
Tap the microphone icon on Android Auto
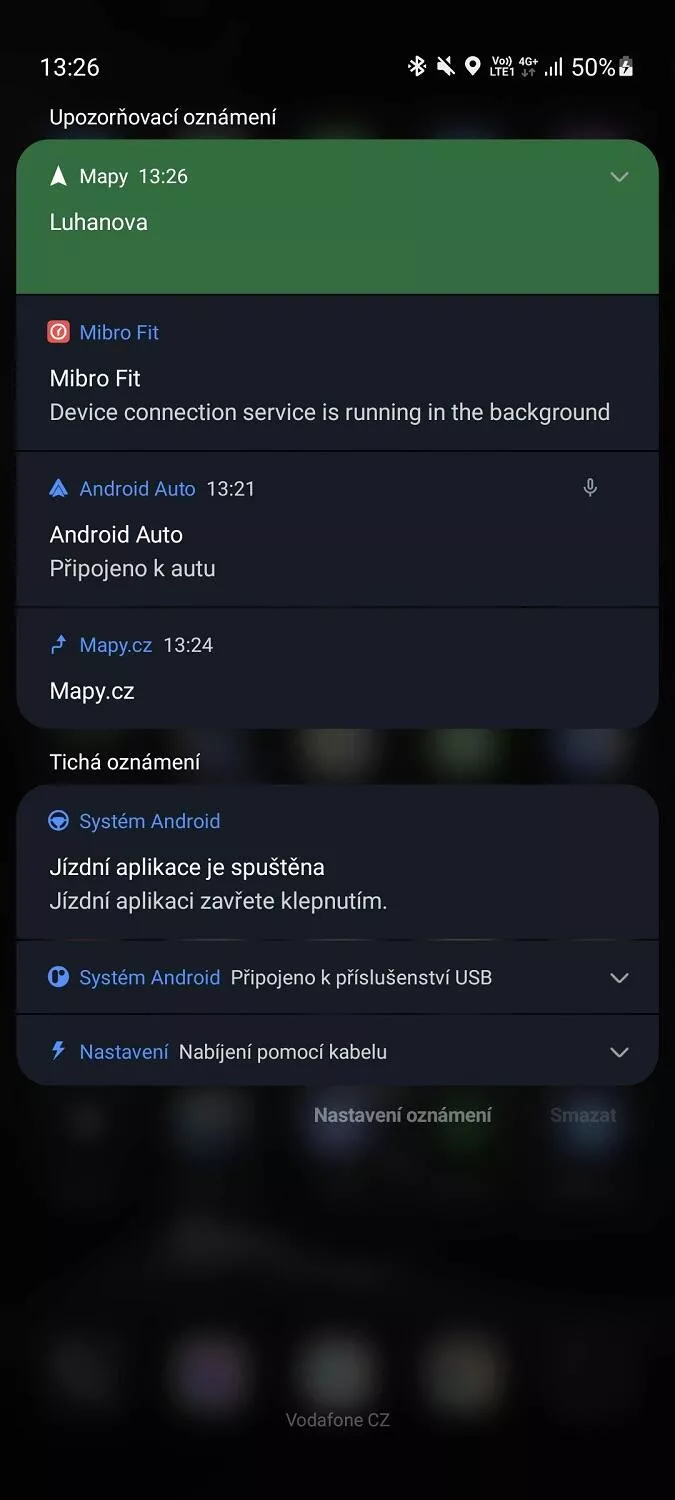click(590, 488)
